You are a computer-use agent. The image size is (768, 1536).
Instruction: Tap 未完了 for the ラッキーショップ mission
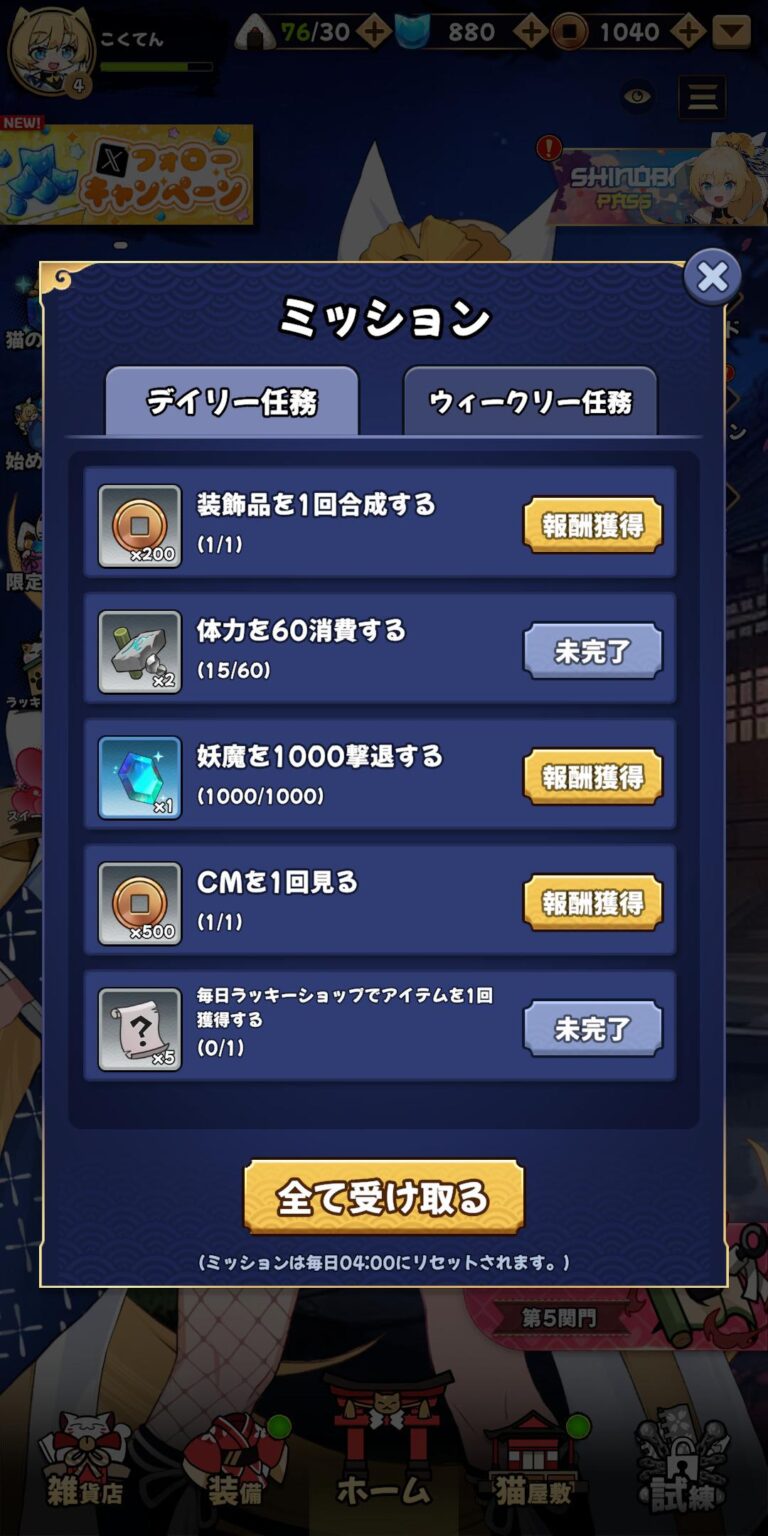point(593,1029)
